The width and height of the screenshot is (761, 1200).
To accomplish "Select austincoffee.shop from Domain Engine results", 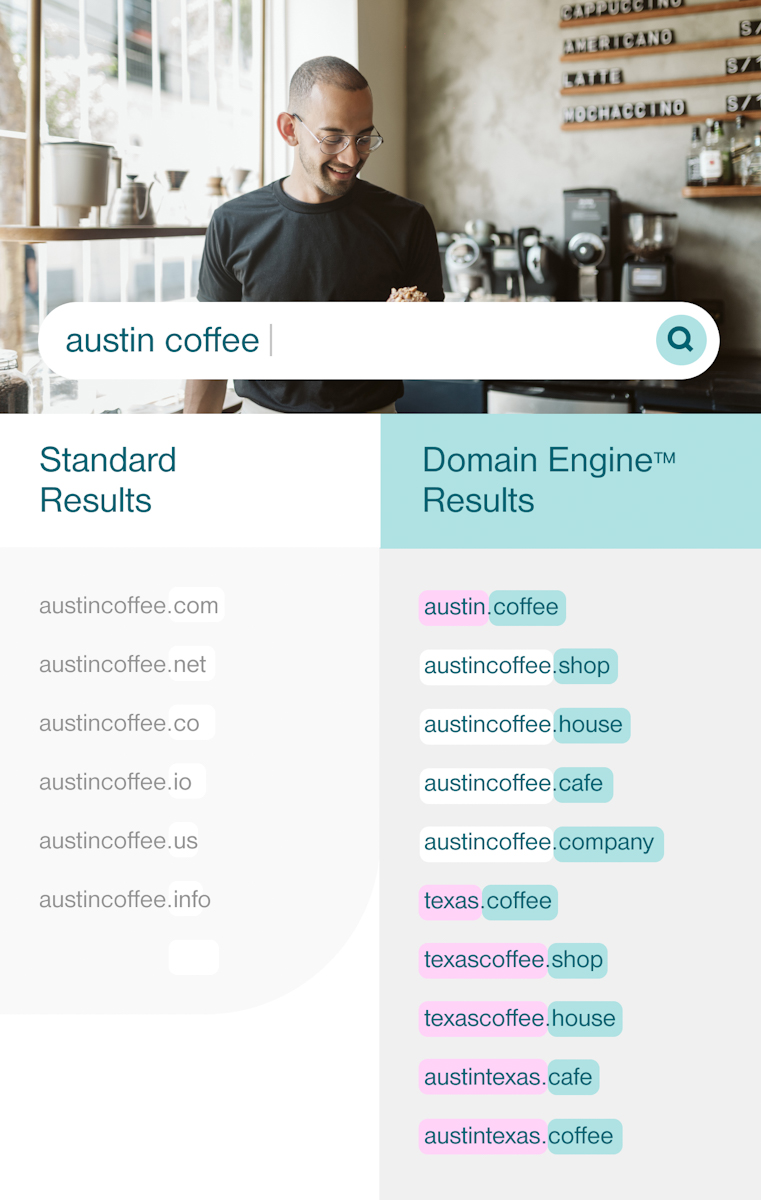I will tap(518, 666).
